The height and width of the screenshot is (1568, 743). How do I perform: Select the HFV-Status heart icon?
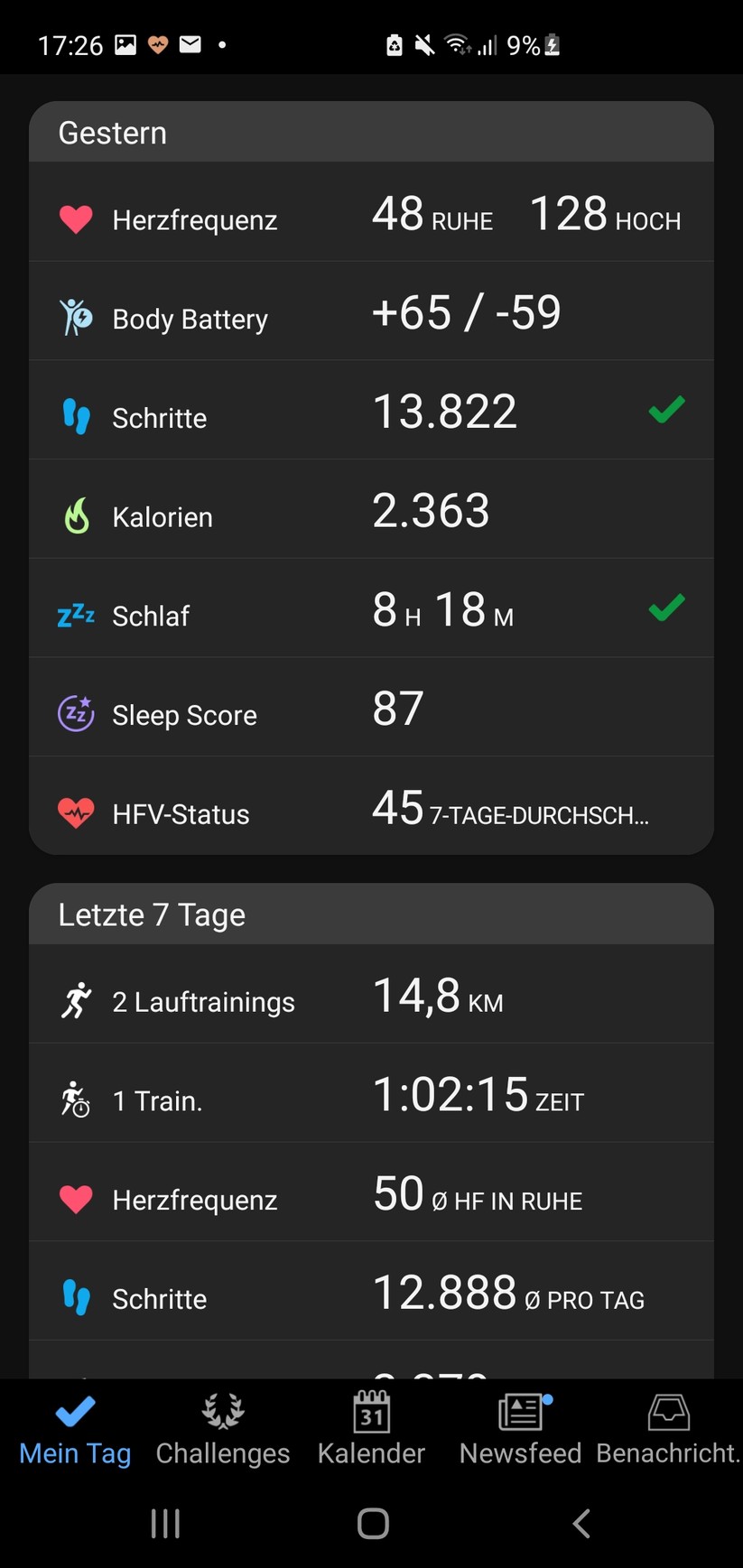coord(76,812)
